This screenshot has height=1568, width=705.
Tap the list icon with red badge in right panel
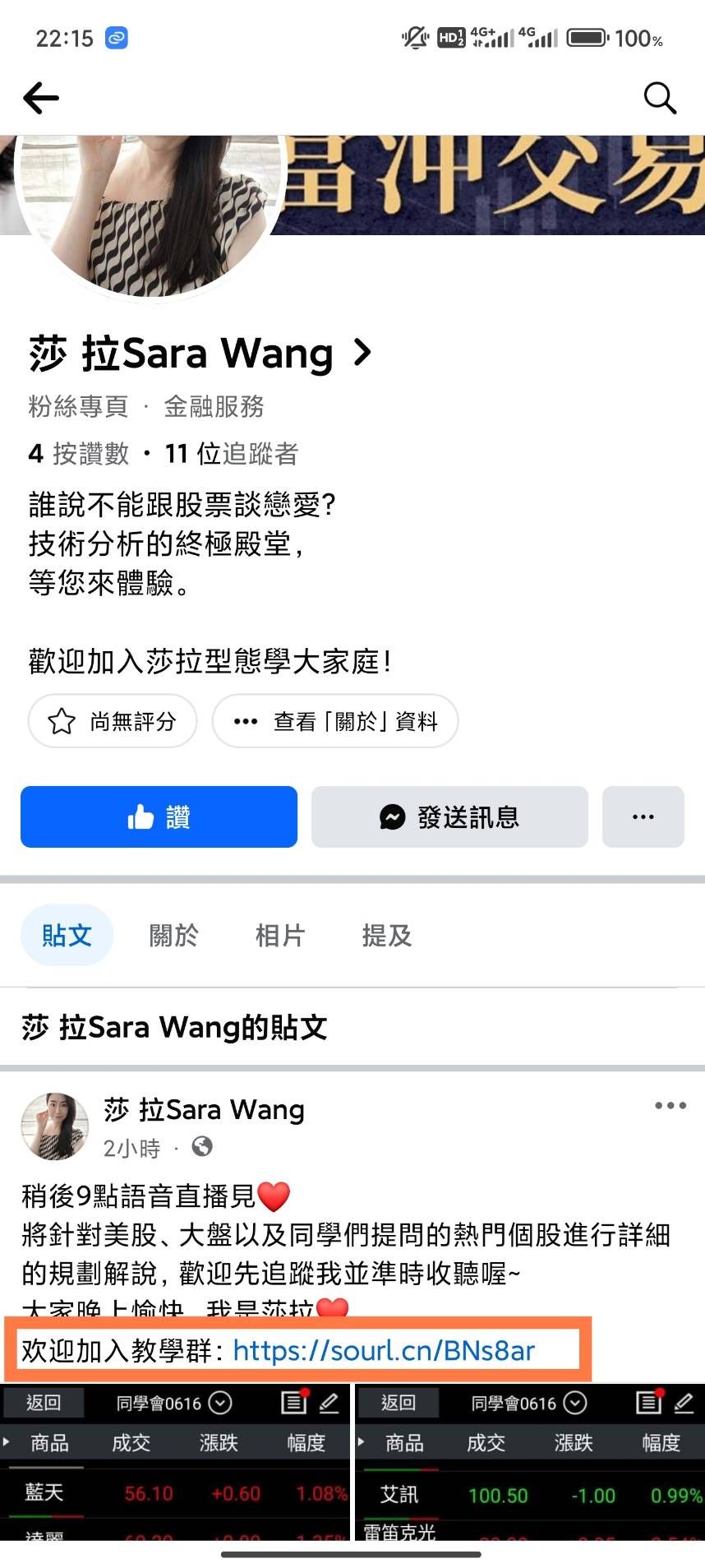tap(648, 1403)
